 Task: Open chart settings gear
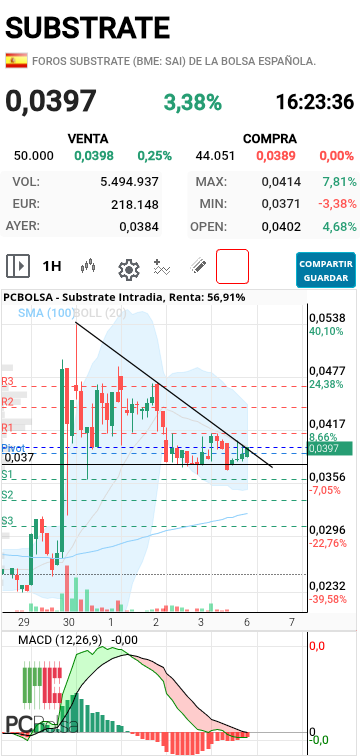(x=129, y=270)
